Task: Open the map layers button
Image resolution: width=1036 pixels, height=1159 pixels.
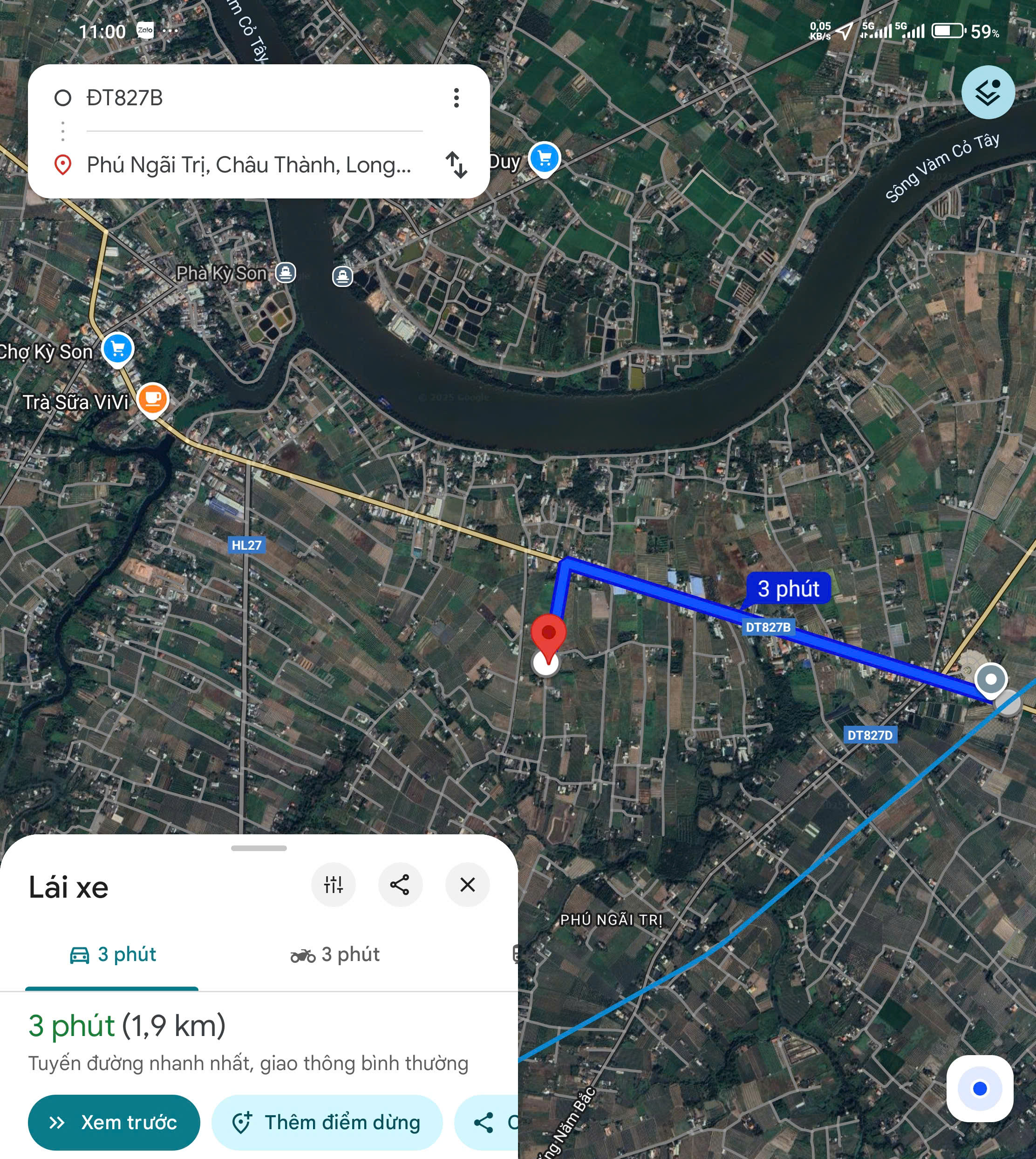Action: pyautogui.click(x=988, y=92)
